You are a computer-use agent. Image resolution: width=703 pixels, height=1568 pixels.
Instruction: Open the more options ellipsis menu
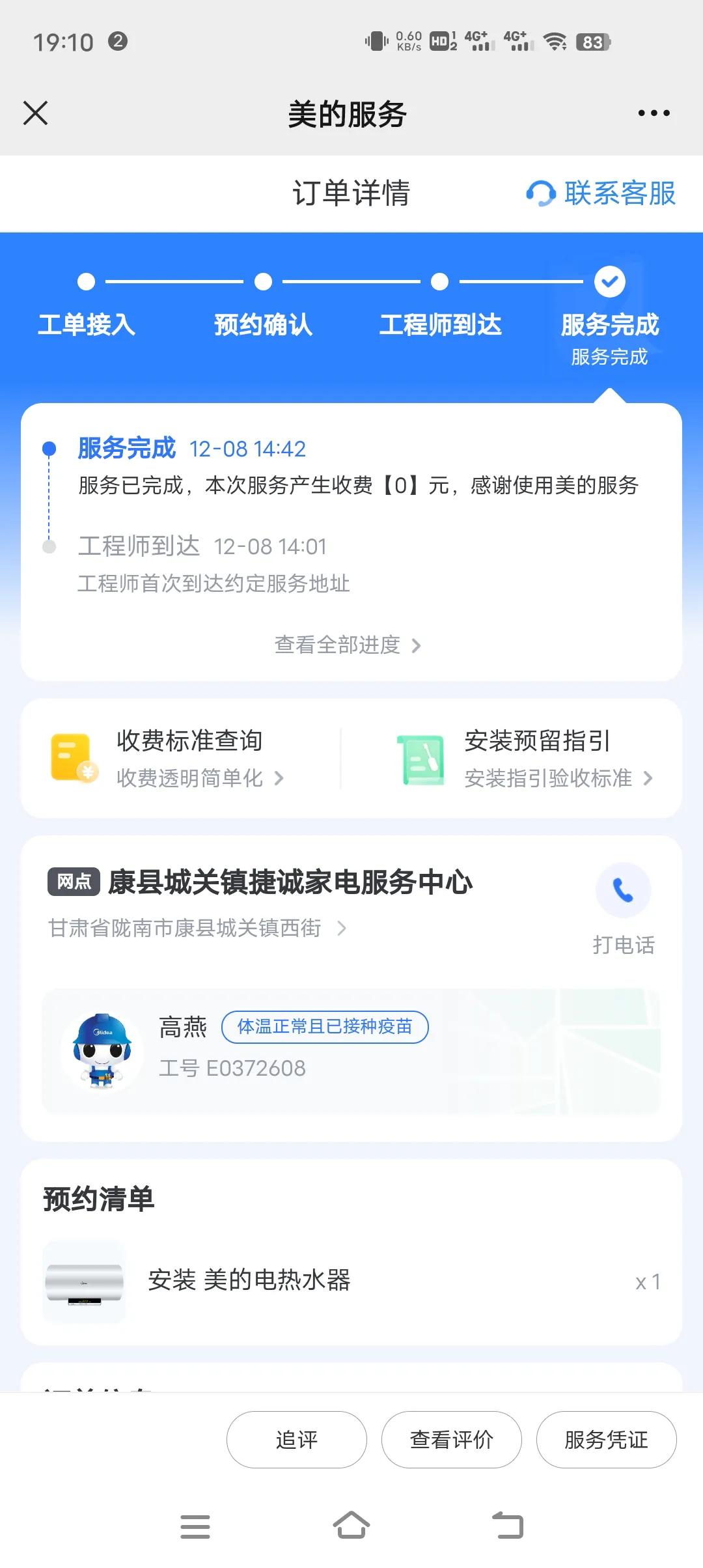pos(653,112)
